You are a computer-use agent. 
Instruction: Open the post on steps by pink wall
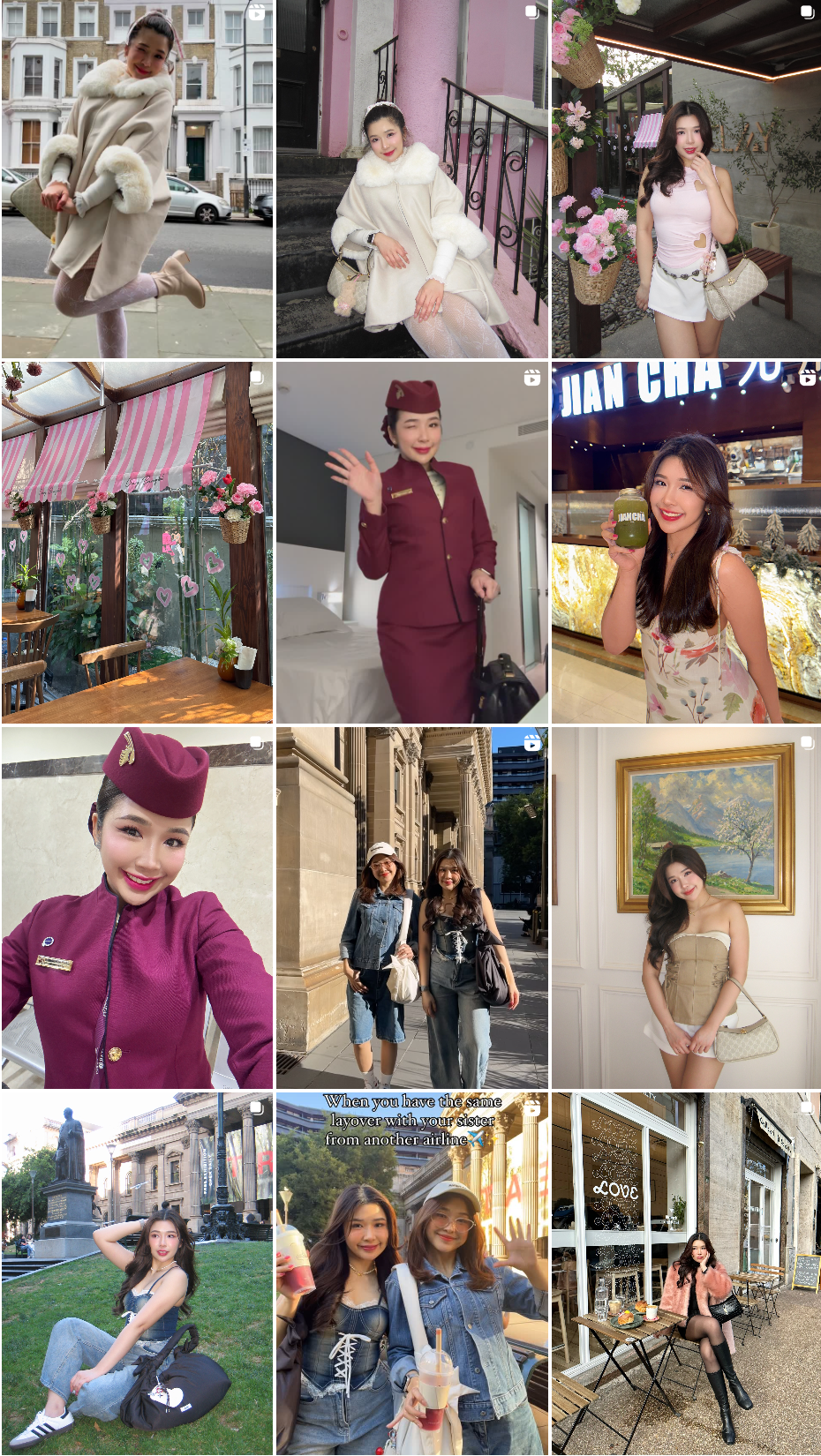[411, 179]
